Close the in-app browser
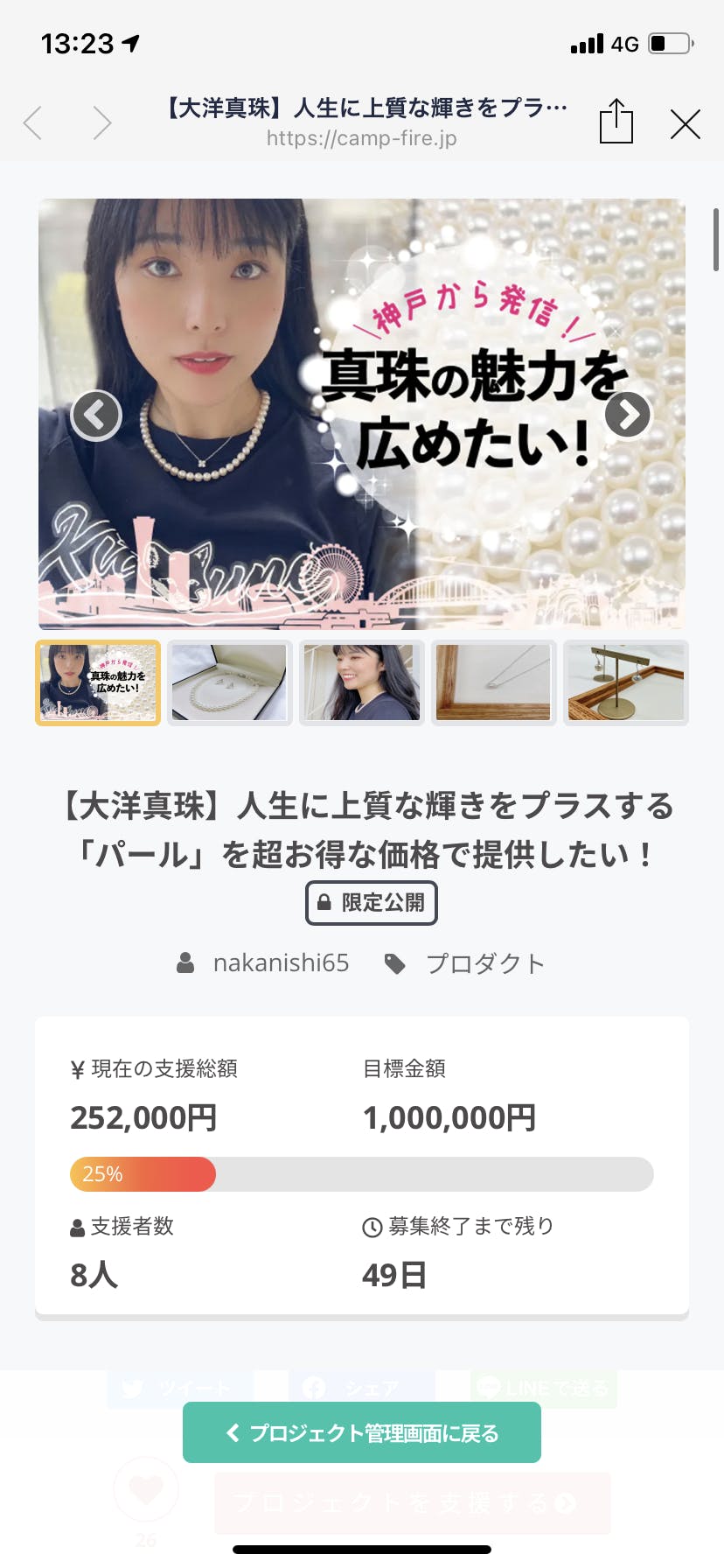The width and height of the screenshot is (724, 1568). pos(685,124)
